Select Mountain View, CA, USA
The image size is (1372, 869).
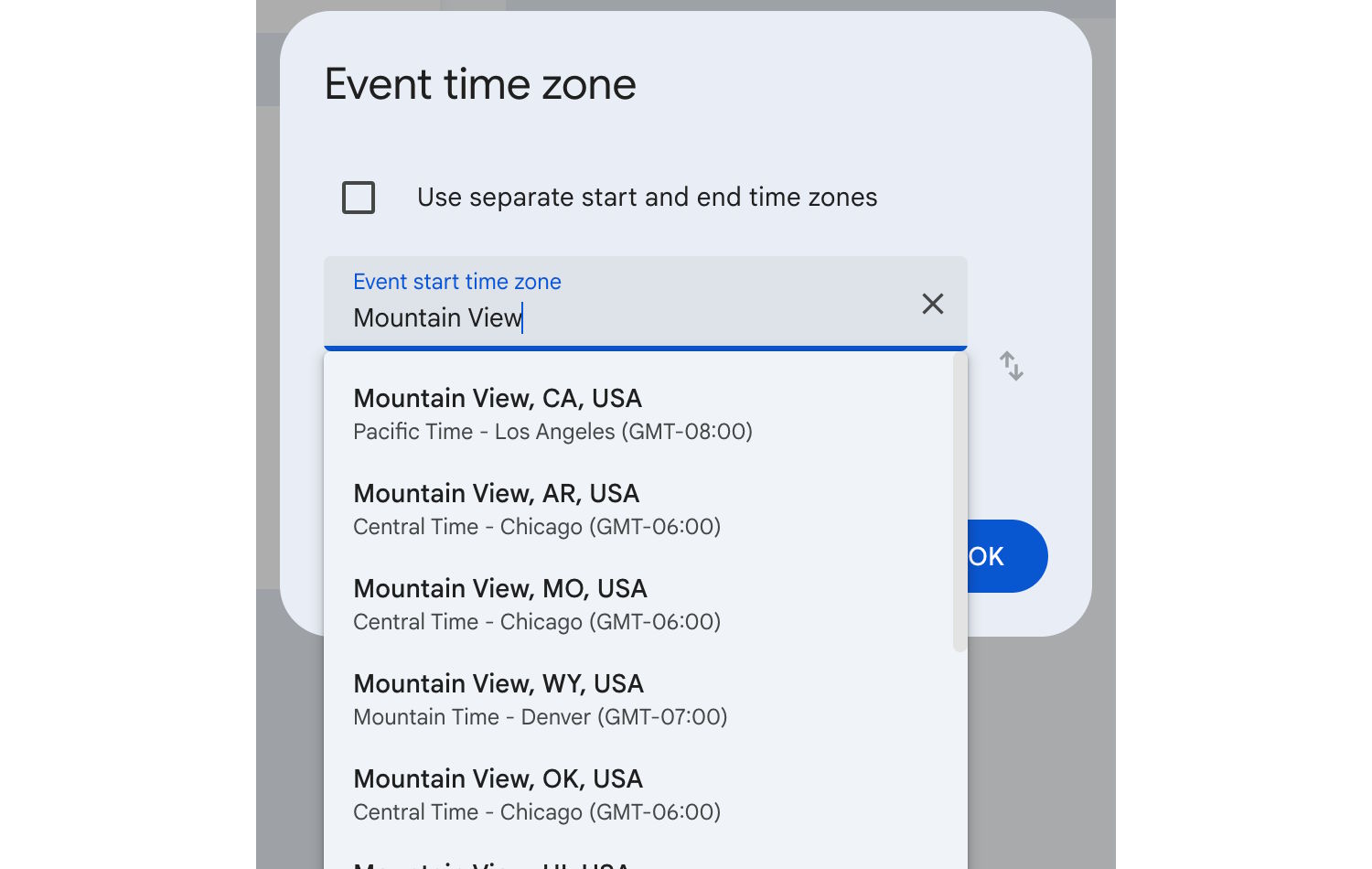click(x=552, y=413)
